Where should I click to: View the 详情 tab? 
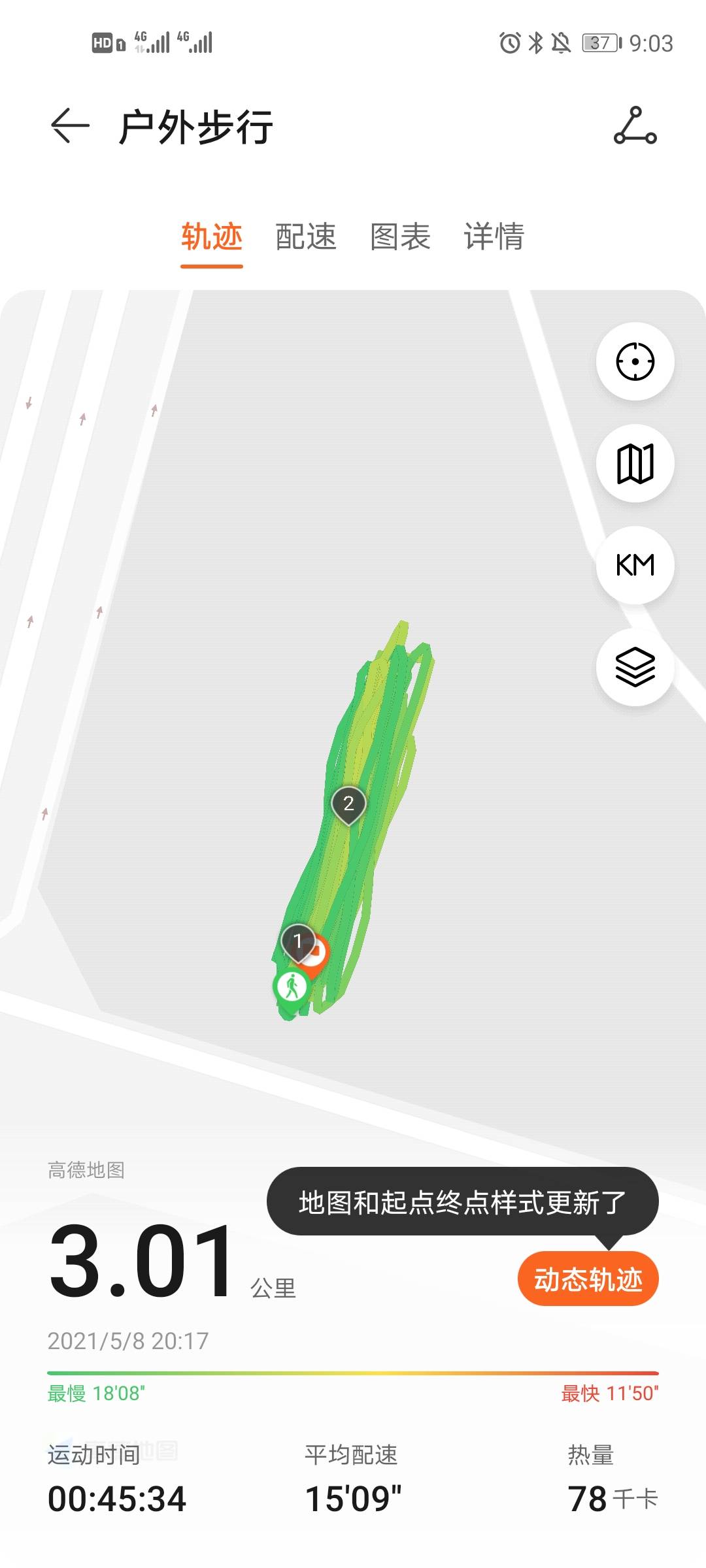pyautogui.click(x=494, y=237)
